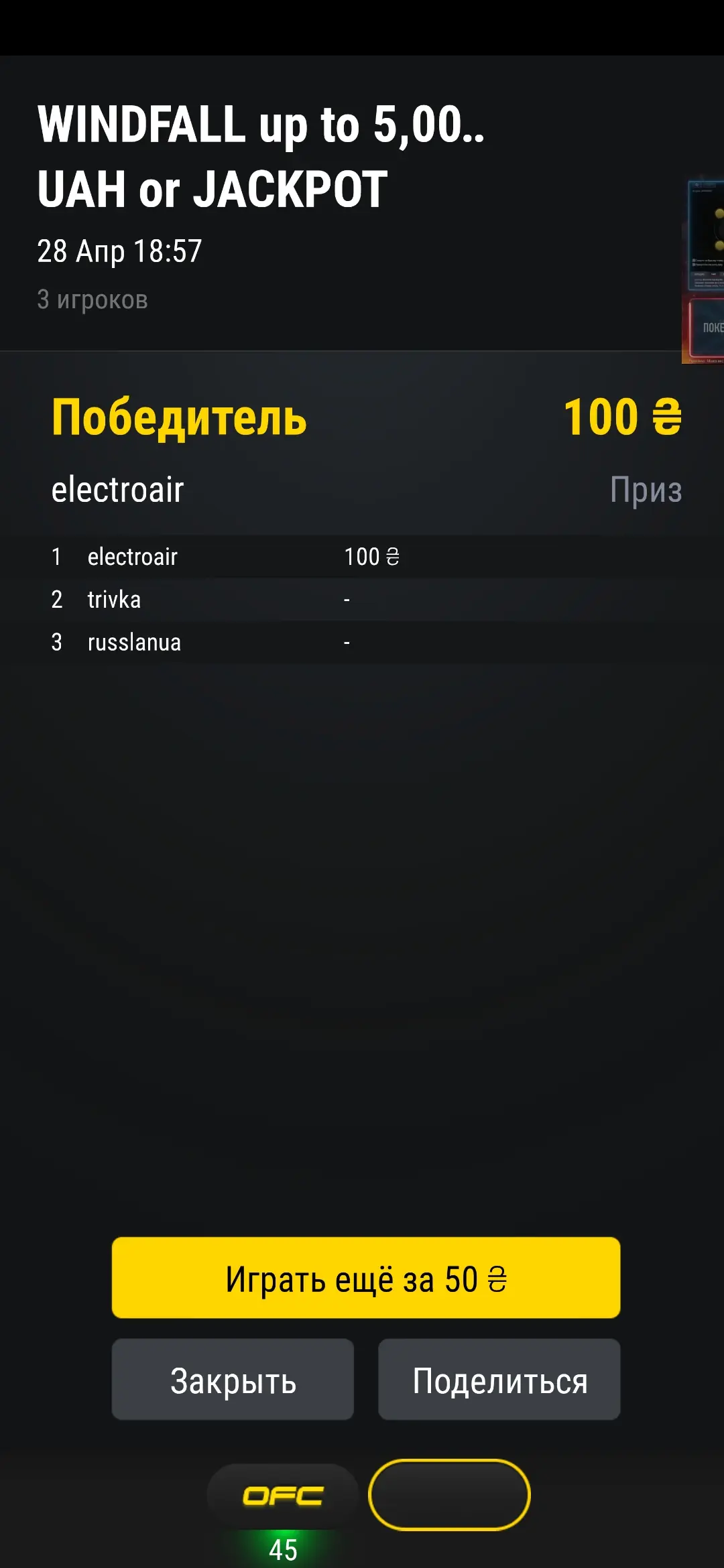Play again for 50 ₴
This screenshot has width=724, height=1568.
tap(365, 1277)
